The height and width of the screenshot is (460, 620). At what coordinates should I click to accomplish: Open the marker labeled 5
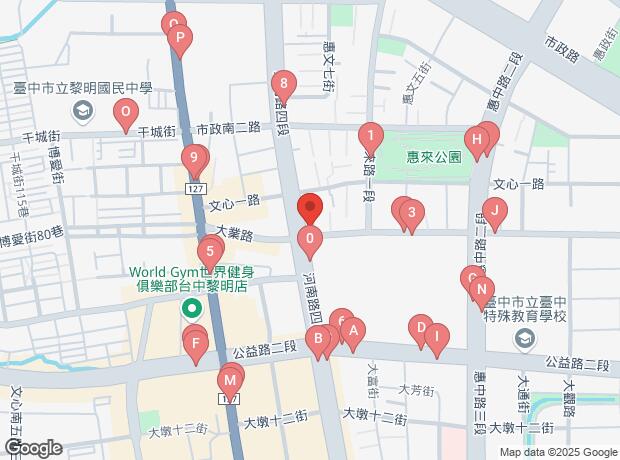(x=208, y=252)
